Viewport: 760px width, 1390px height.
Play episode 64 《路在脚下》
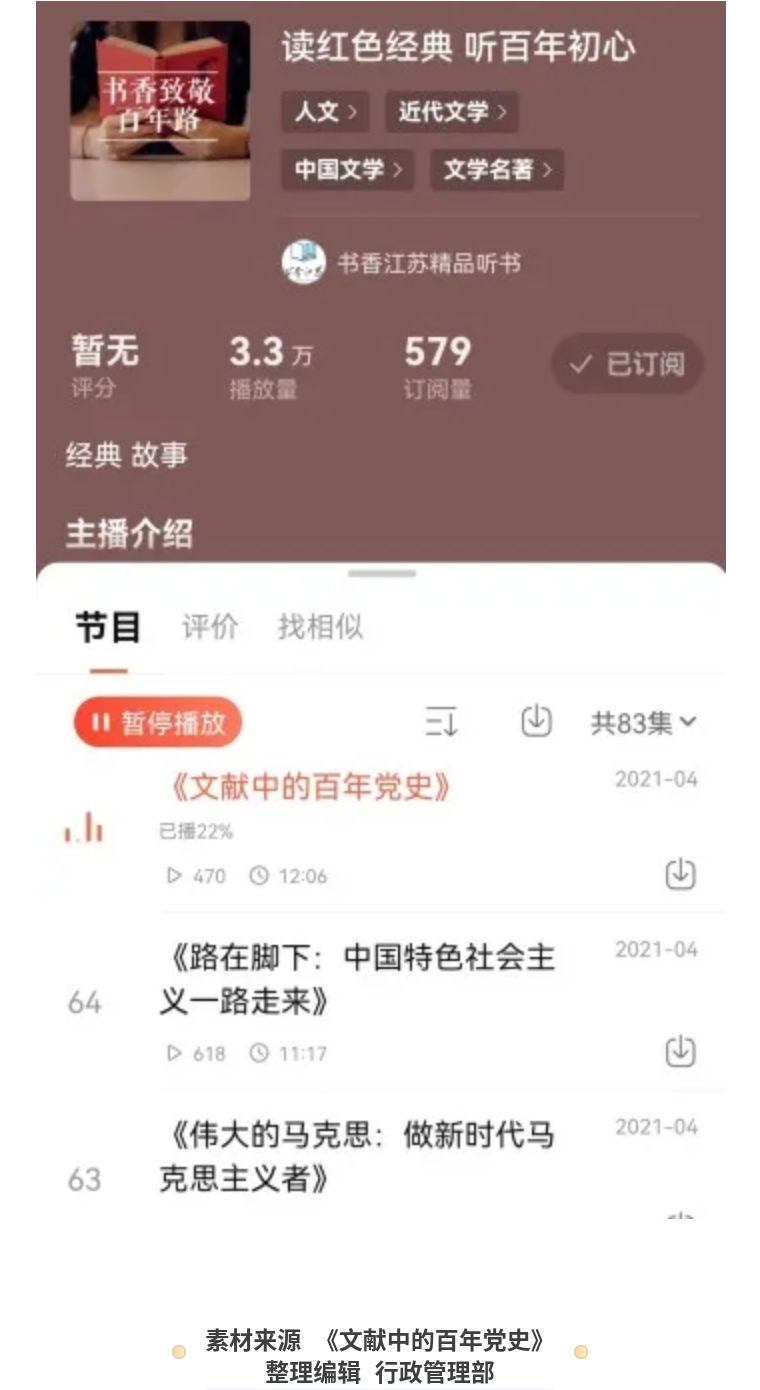pos(356,978)
